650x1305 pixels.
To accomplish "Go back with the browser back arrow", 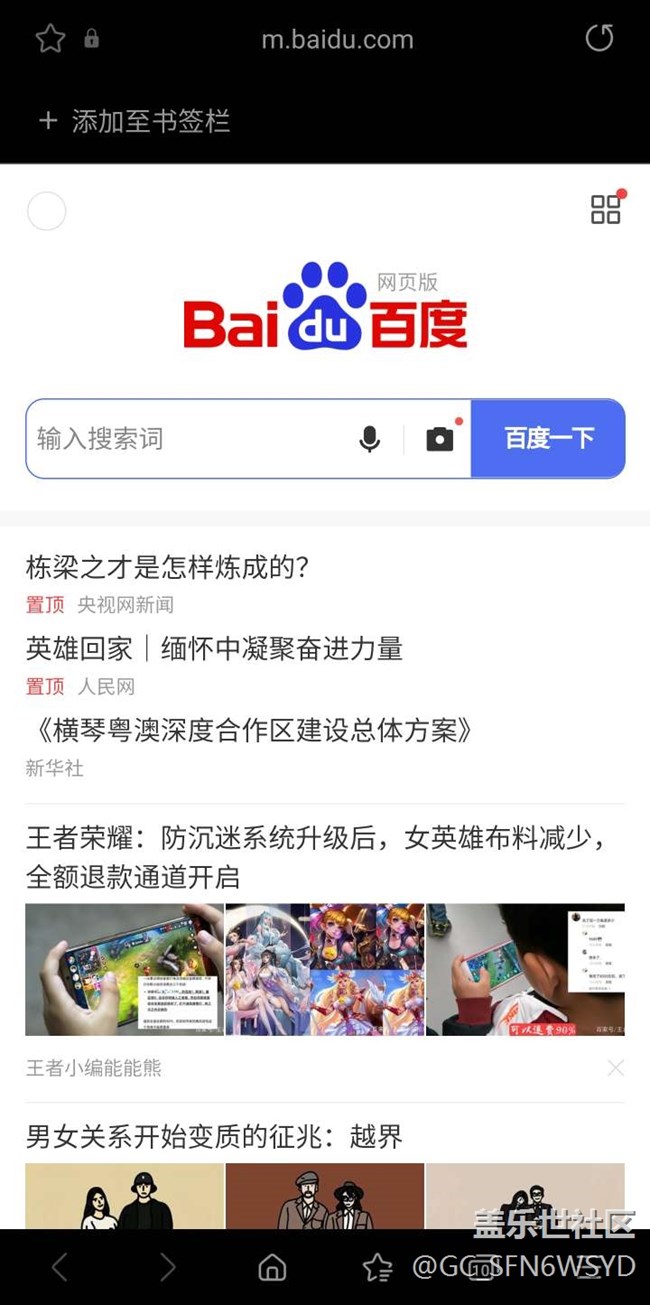I will 59,1267.
